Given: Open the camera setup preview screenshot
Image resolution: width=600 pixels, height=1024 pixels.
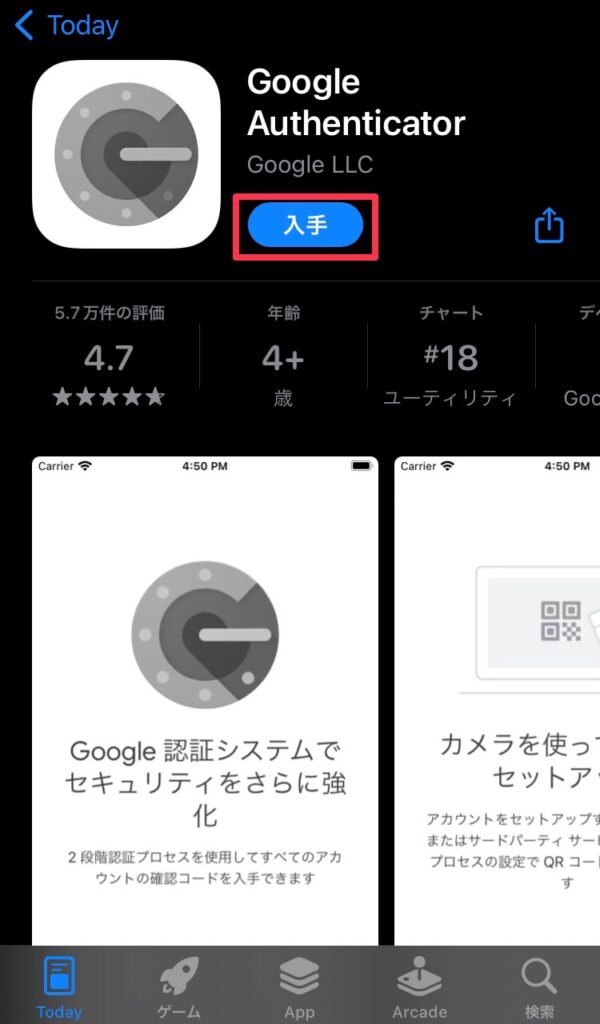Looking at the screenshot, I should pos(497,701).
